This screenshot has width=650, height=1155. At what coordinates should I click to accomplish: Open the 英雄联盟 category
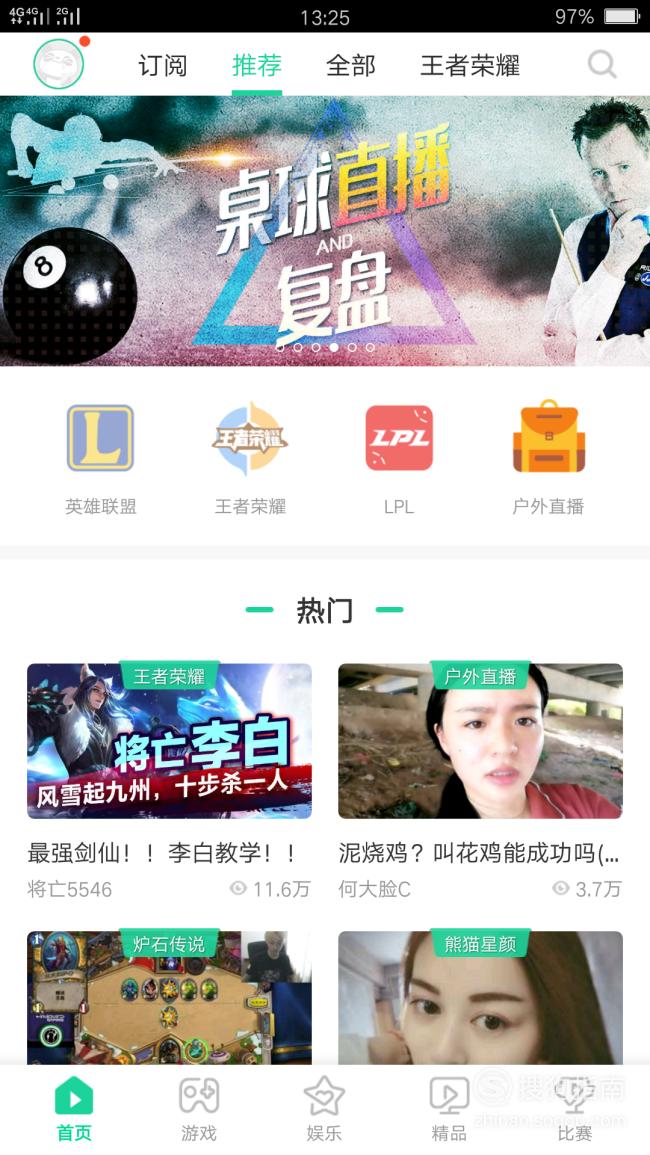[x=101, y=459]
